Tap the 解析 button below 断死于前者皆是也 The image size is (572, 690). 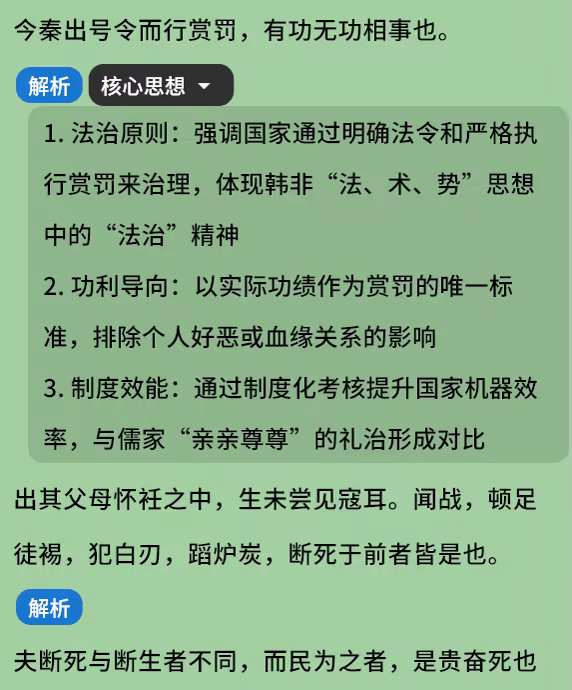click(49, 607)
